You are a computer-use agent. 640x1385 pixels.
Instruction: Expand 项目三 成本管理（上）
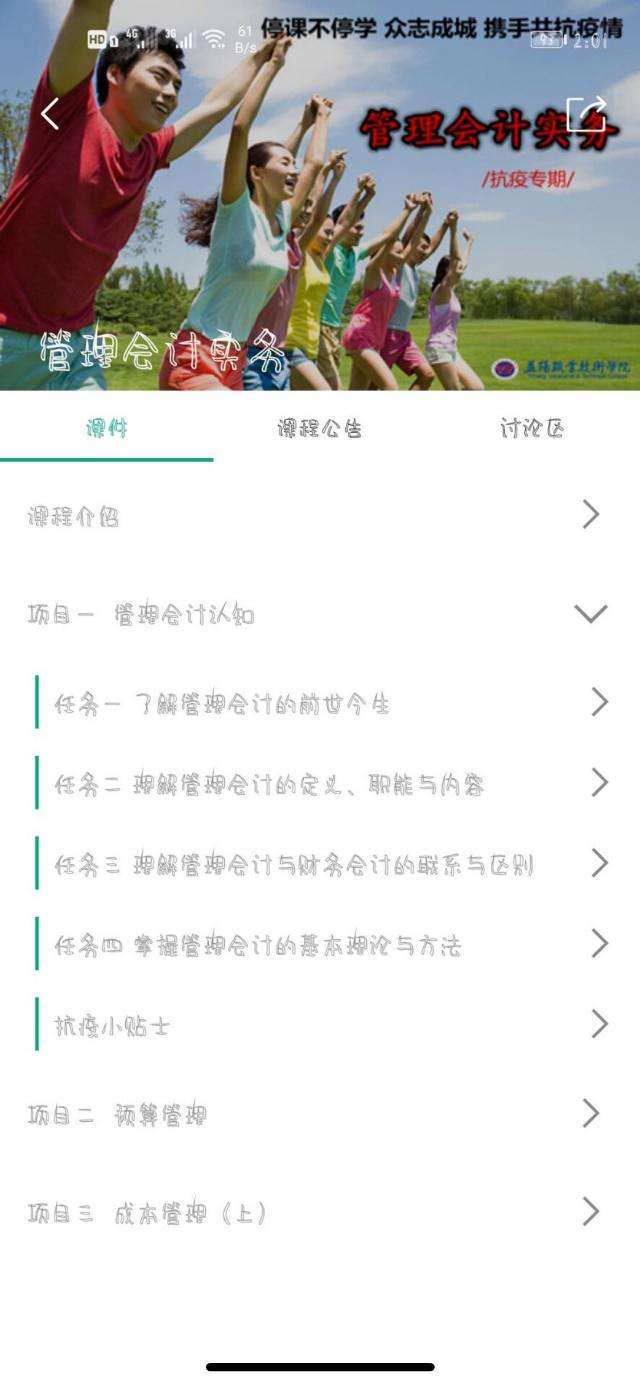point(320,1213)
